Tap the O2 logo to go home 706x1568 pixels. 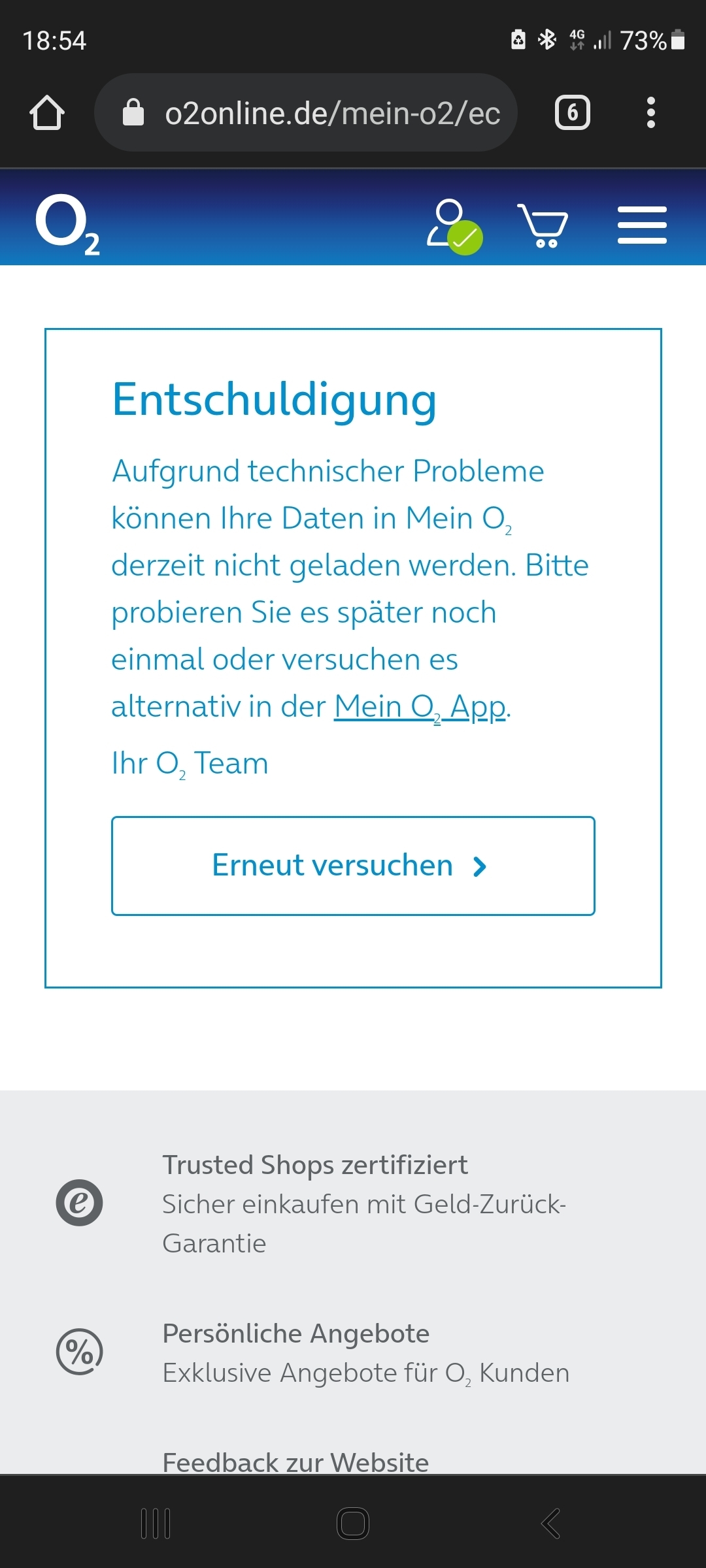67,224
